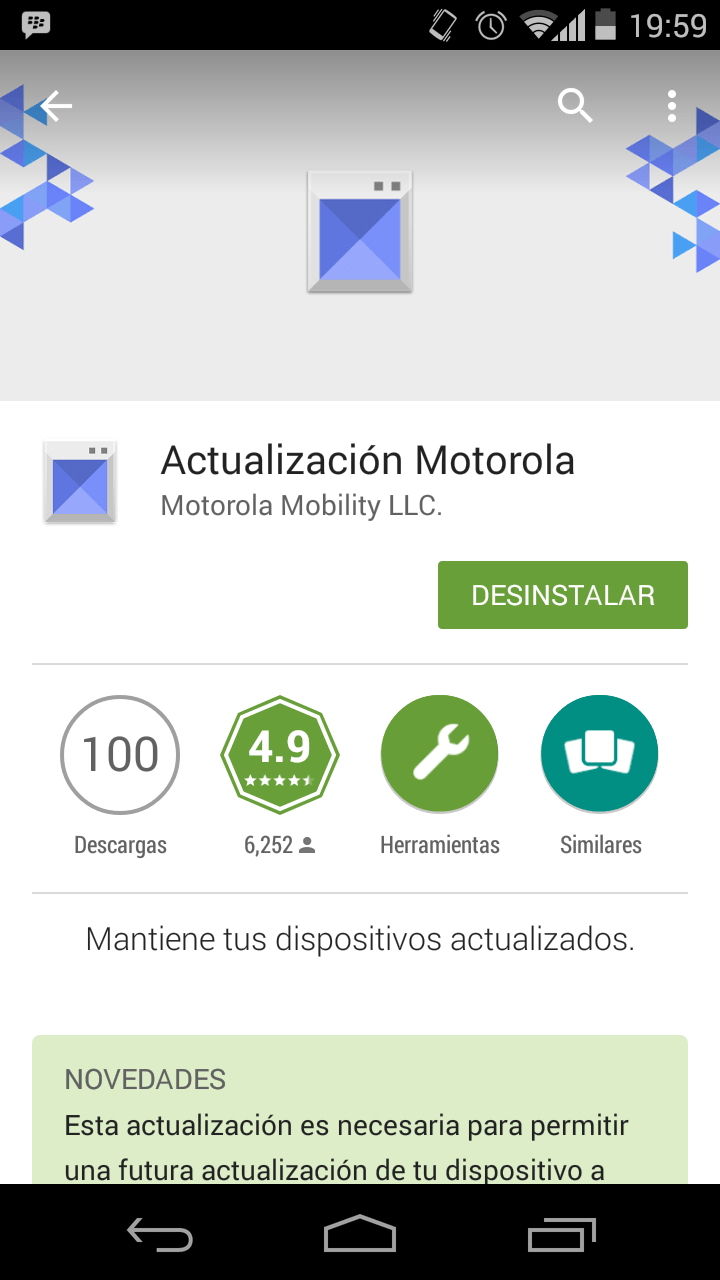Expand the NOVEDADES update notes card
720x1280 pixels.
[x=360, y=1110]
